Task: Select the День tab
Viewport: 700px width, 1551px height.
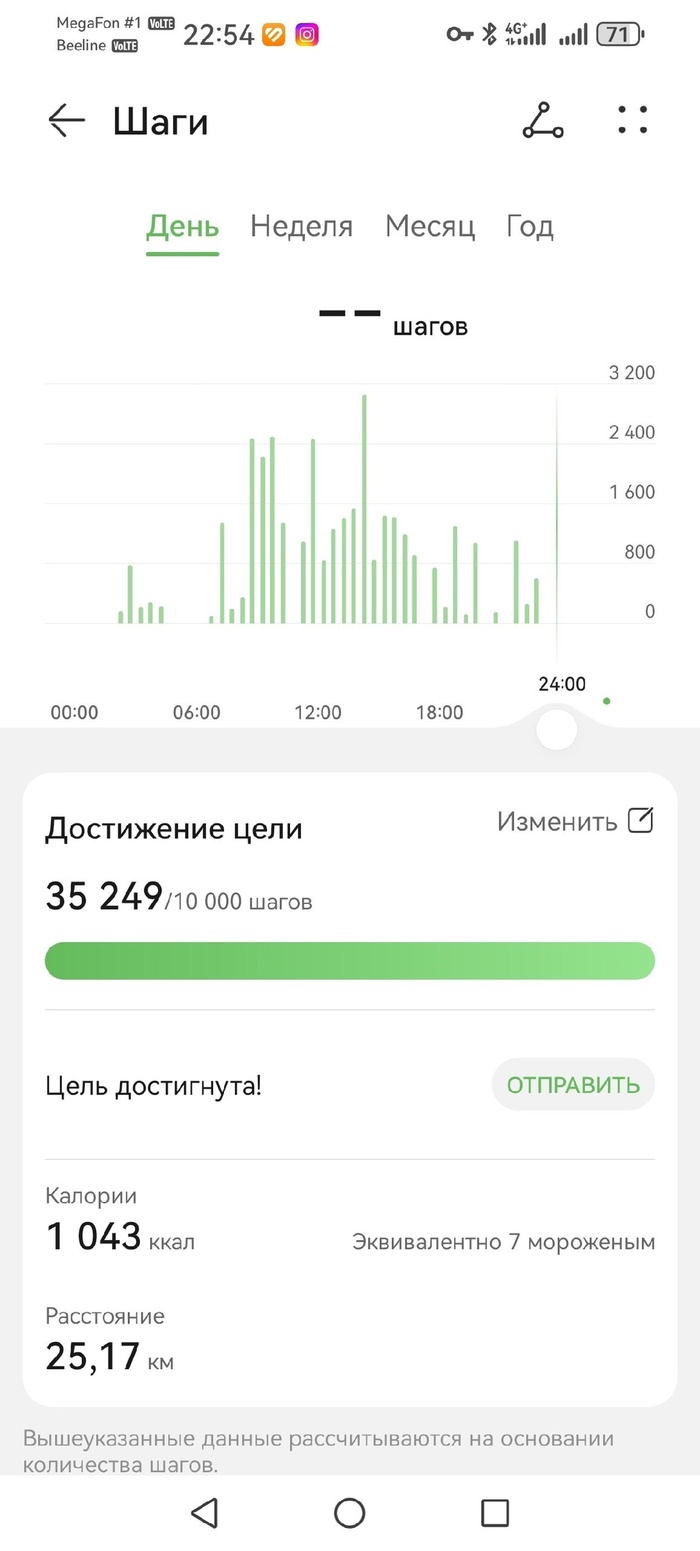Action: [x=182, y=227]
